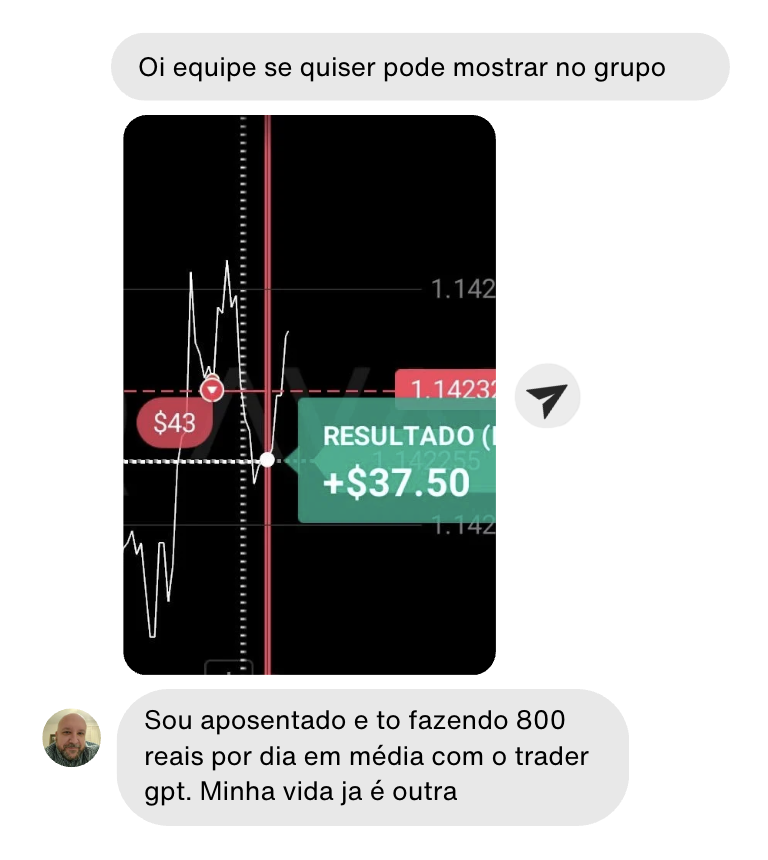Tap the paper plane forward icon beside the image
This screenshot has height=860, width=768.
click(546, 396)
